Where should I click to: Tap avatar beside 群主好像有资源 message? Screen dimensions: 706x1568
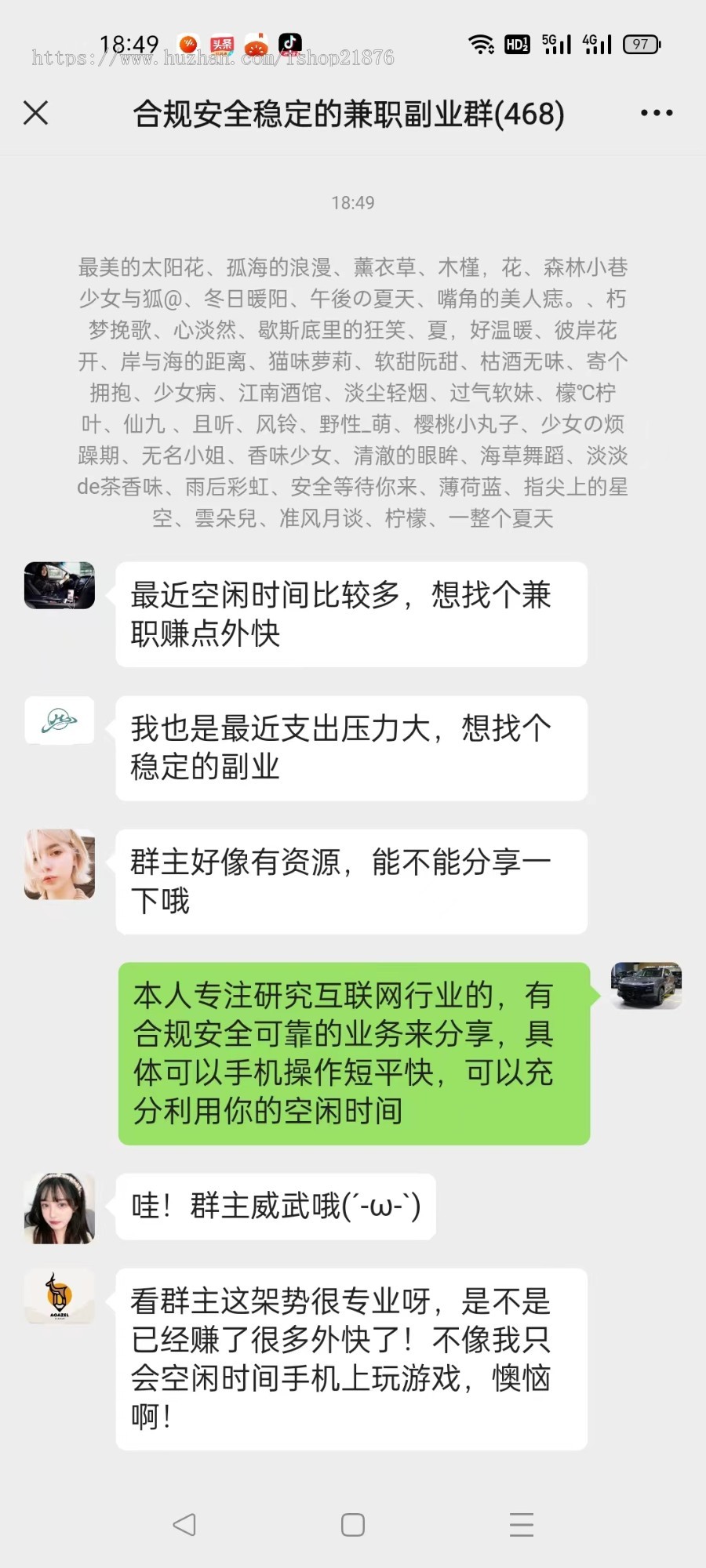coord(60,865)
